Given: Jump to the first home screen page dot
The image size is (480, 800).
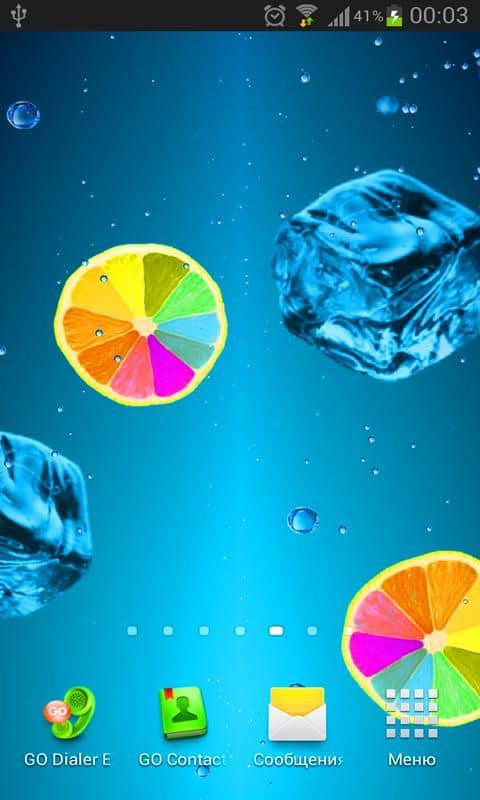Looking at the screenshot, I should (x=132, y=631).
